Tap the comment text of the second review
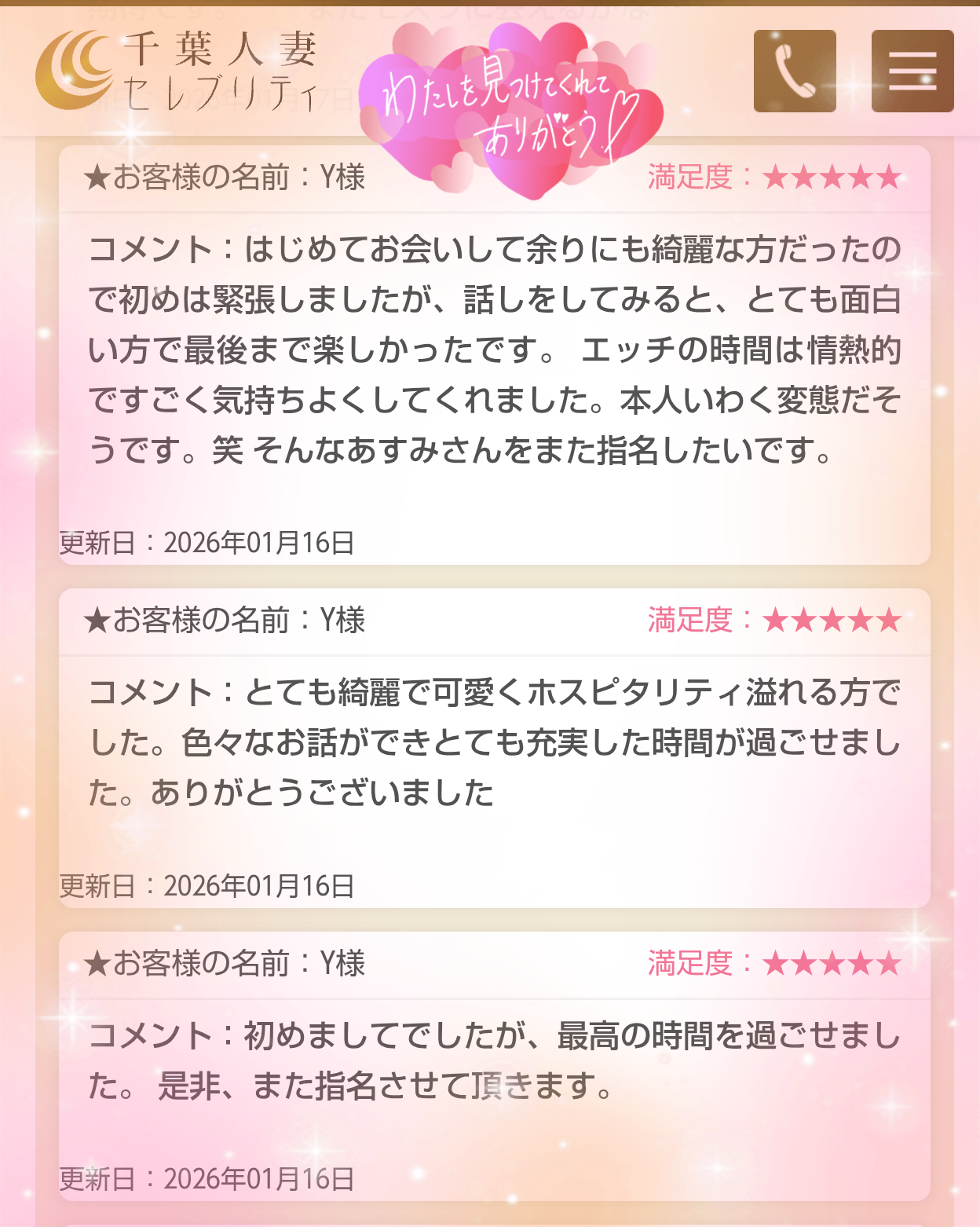 [x=487, y=738]
